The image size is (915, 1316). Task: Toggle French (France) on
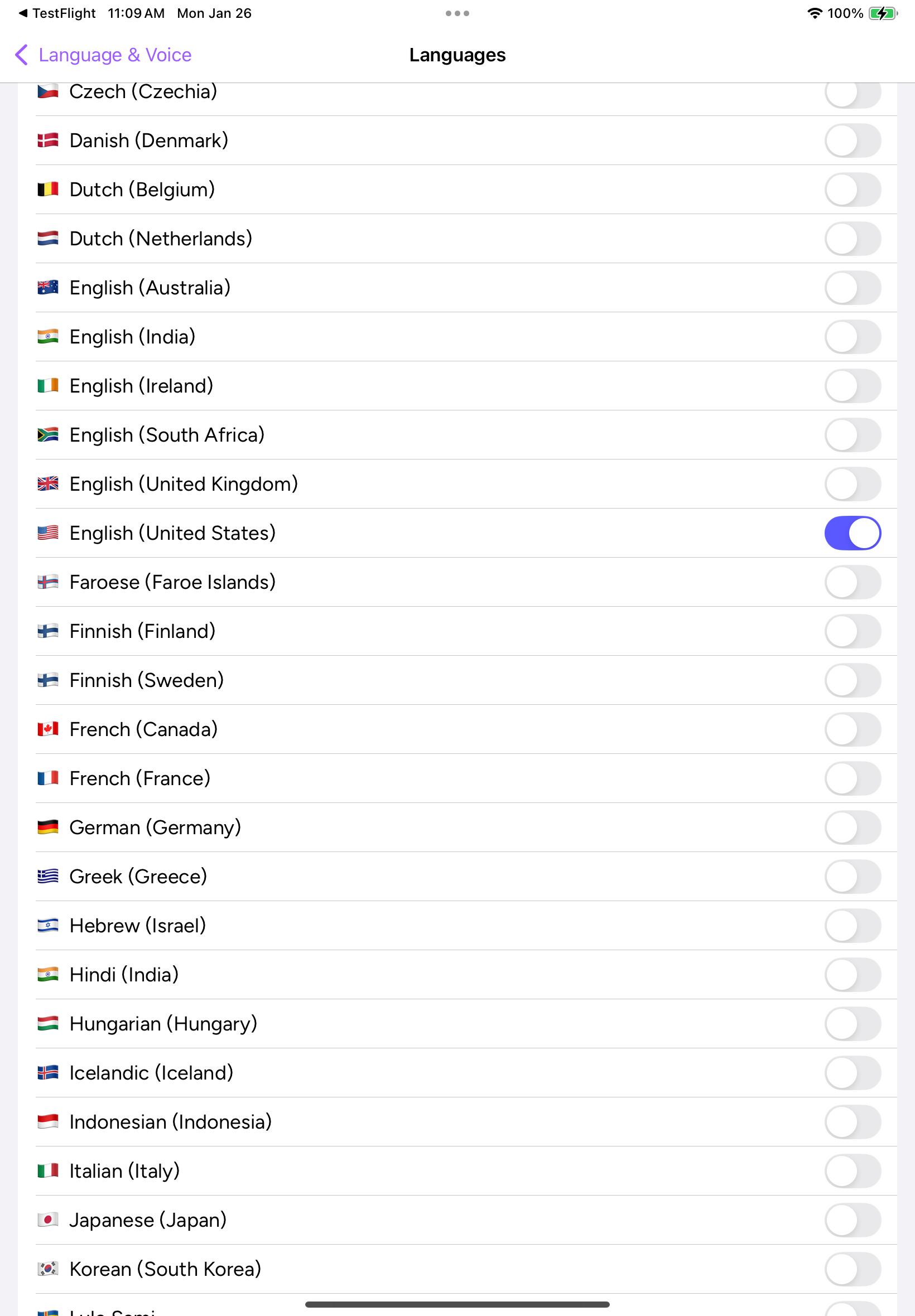[852, 778]
